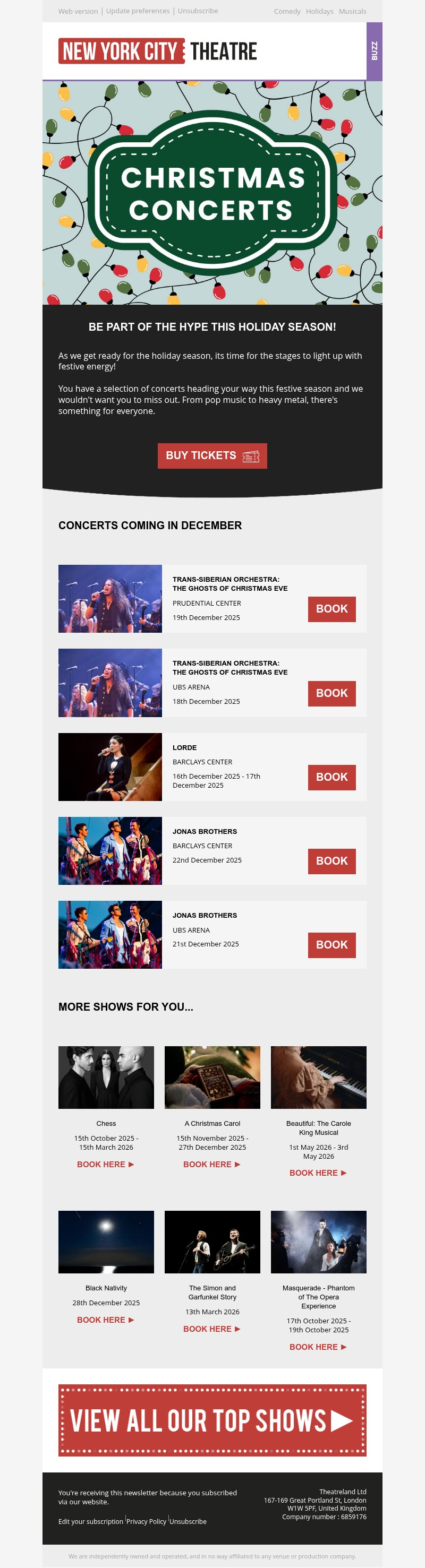
Task: Open the Privacy Policy footer link
Action: coord(146,1521)
